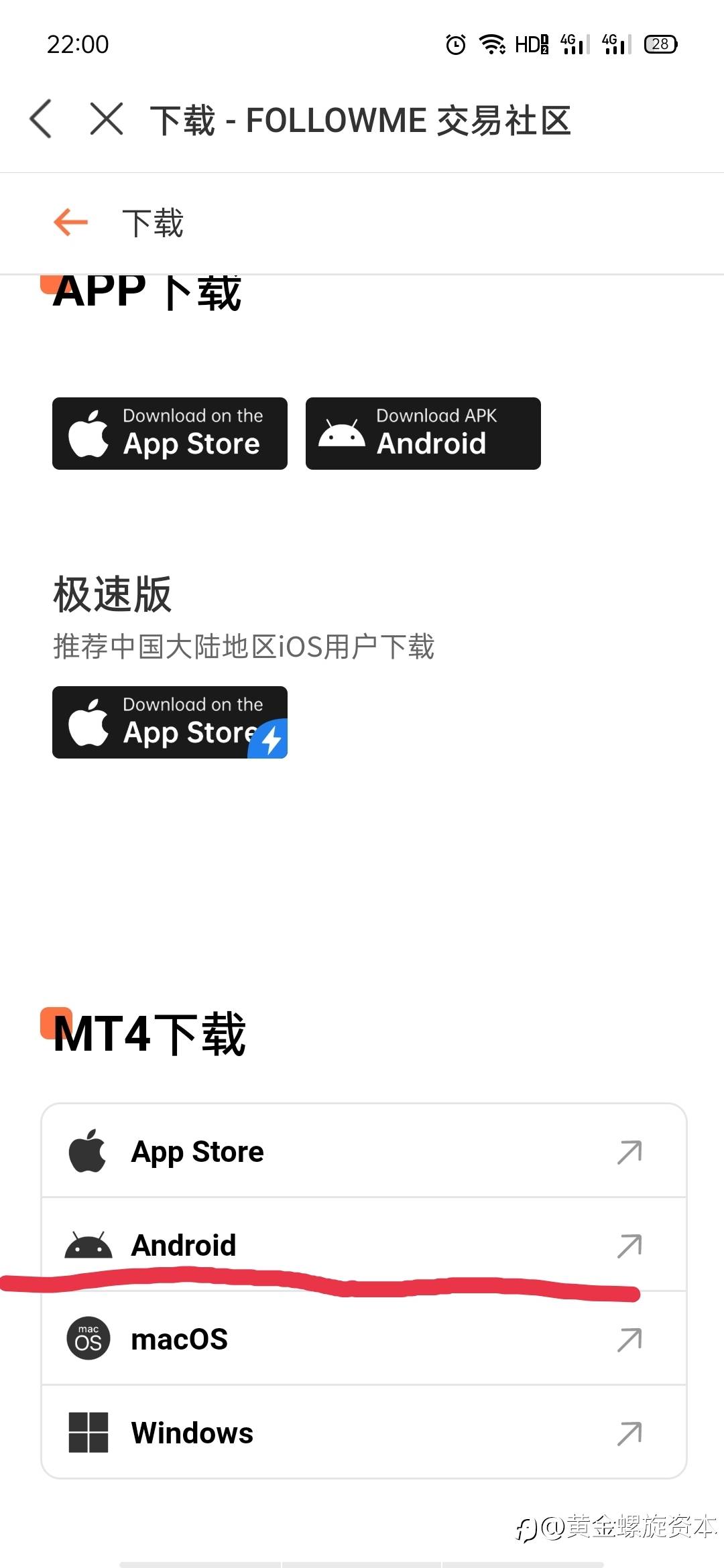Download the Android APK
The width and height of the screenshot is (724, 1568).
tap(423, 434)
